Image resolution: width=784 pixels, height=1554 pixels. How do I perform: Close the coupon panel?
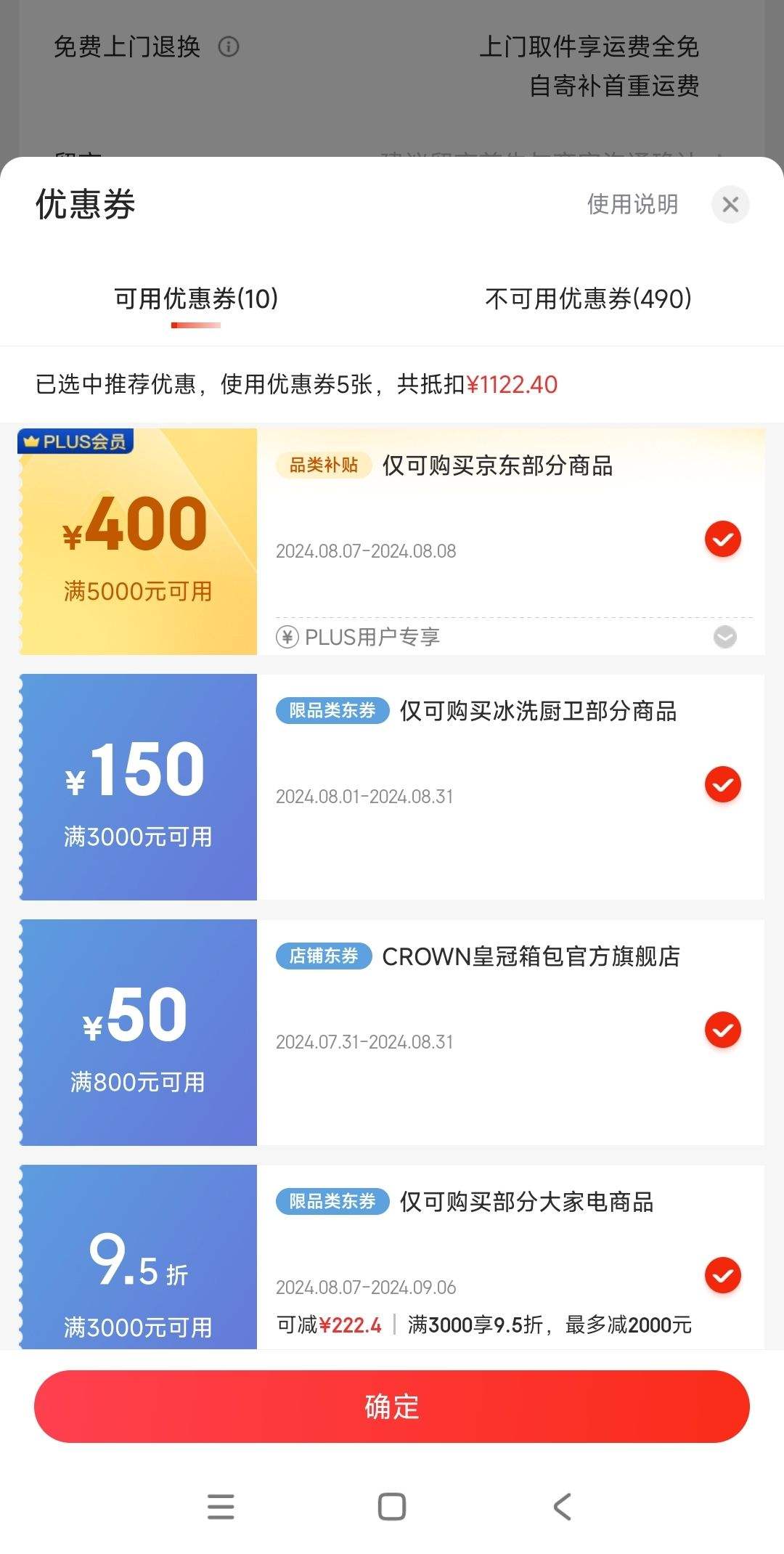point(730,204)
